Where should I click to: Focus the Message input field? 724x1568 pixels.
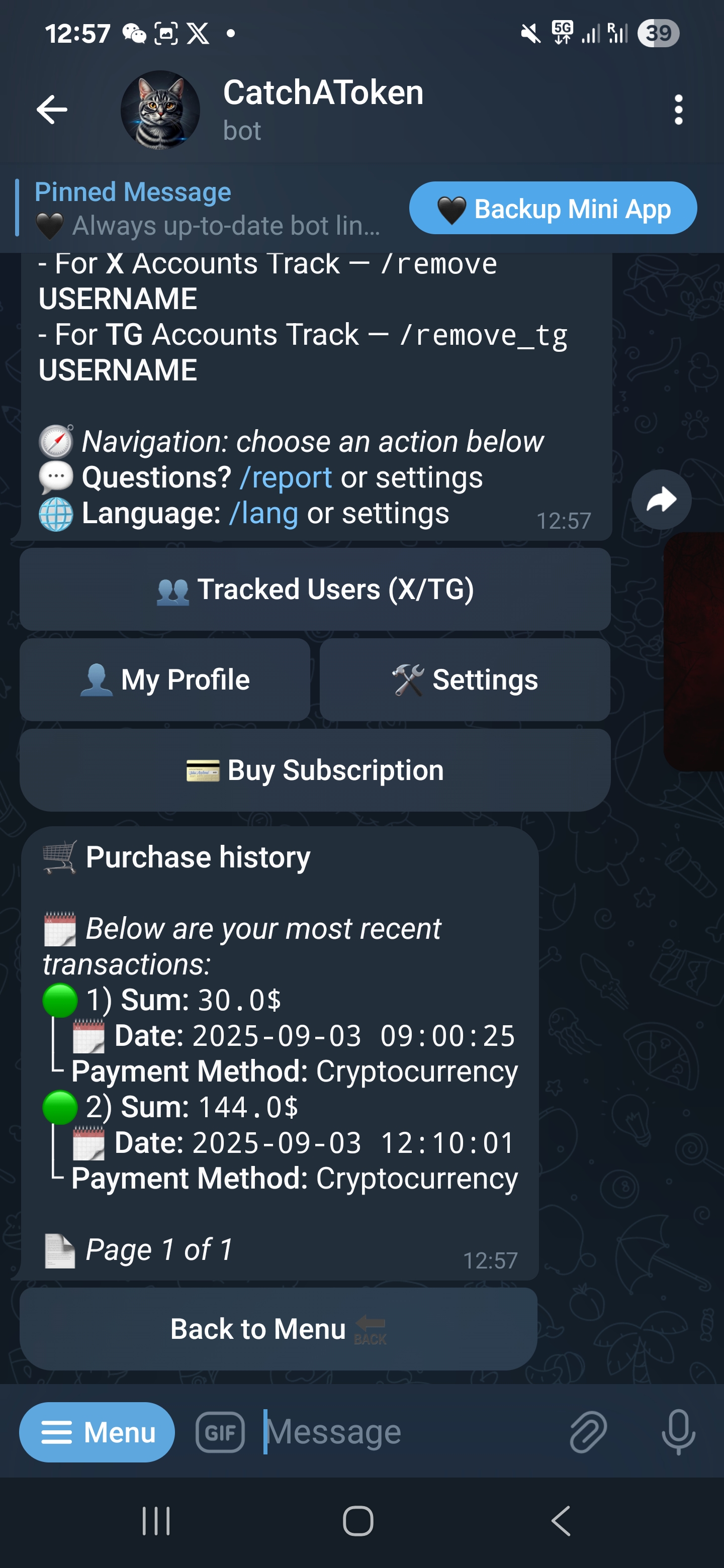(x=402, y=1432)
